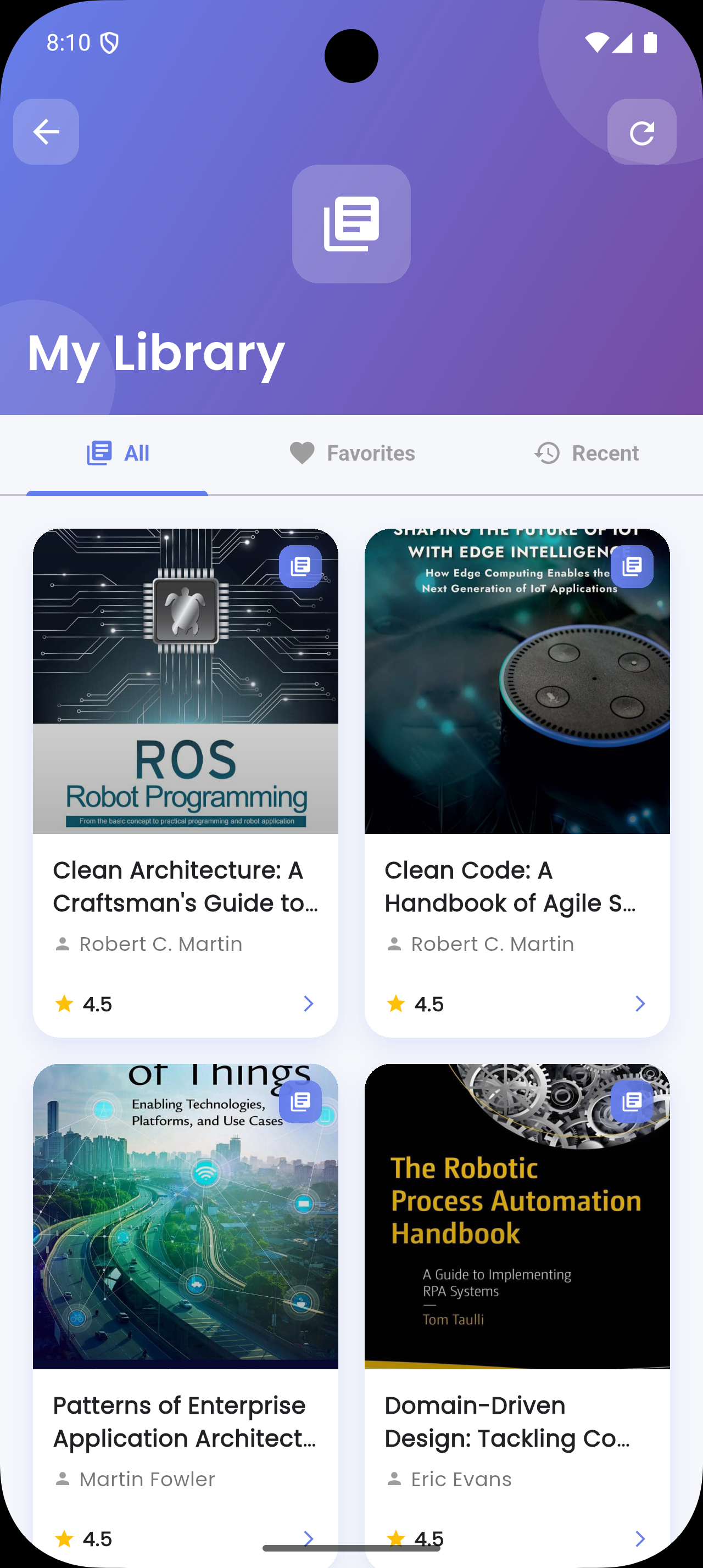703x1568 pixels.
Task: Switch to the Favorites tab
Action: pyautogui.click(x=353, y=453)
